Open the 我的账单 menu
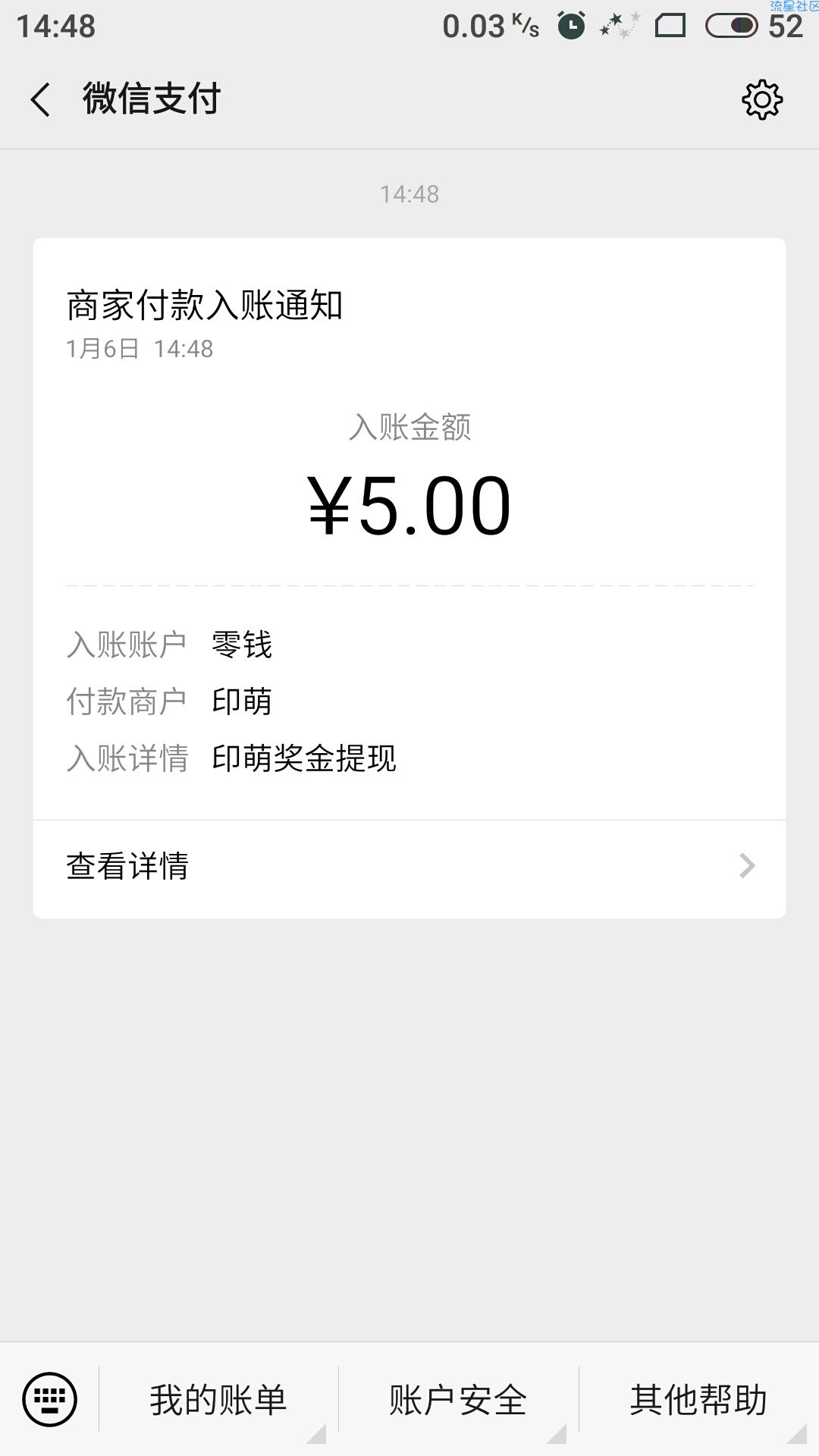819x1456 pixels. coord(218,1400)
